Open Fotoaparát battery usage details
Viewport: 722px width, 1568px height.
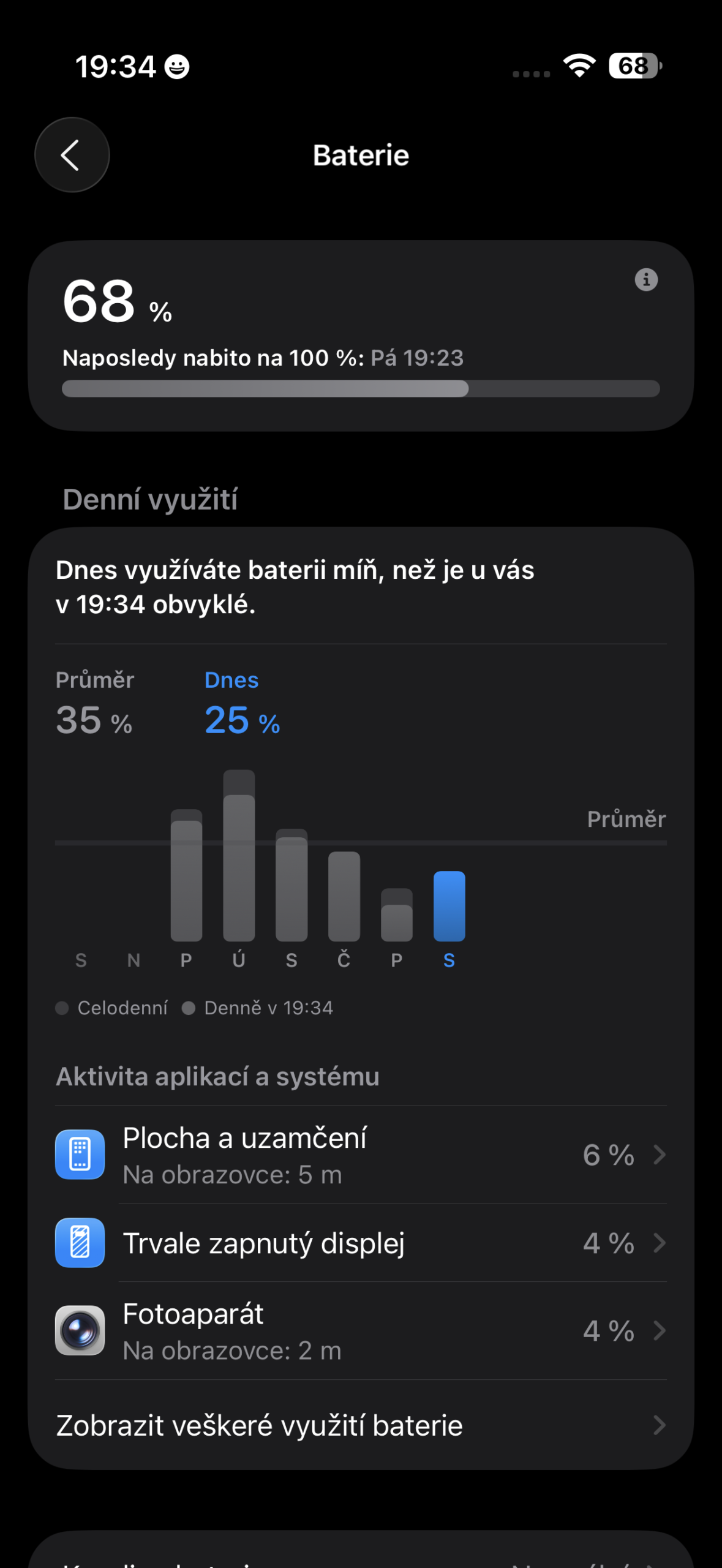[361, 1331]
